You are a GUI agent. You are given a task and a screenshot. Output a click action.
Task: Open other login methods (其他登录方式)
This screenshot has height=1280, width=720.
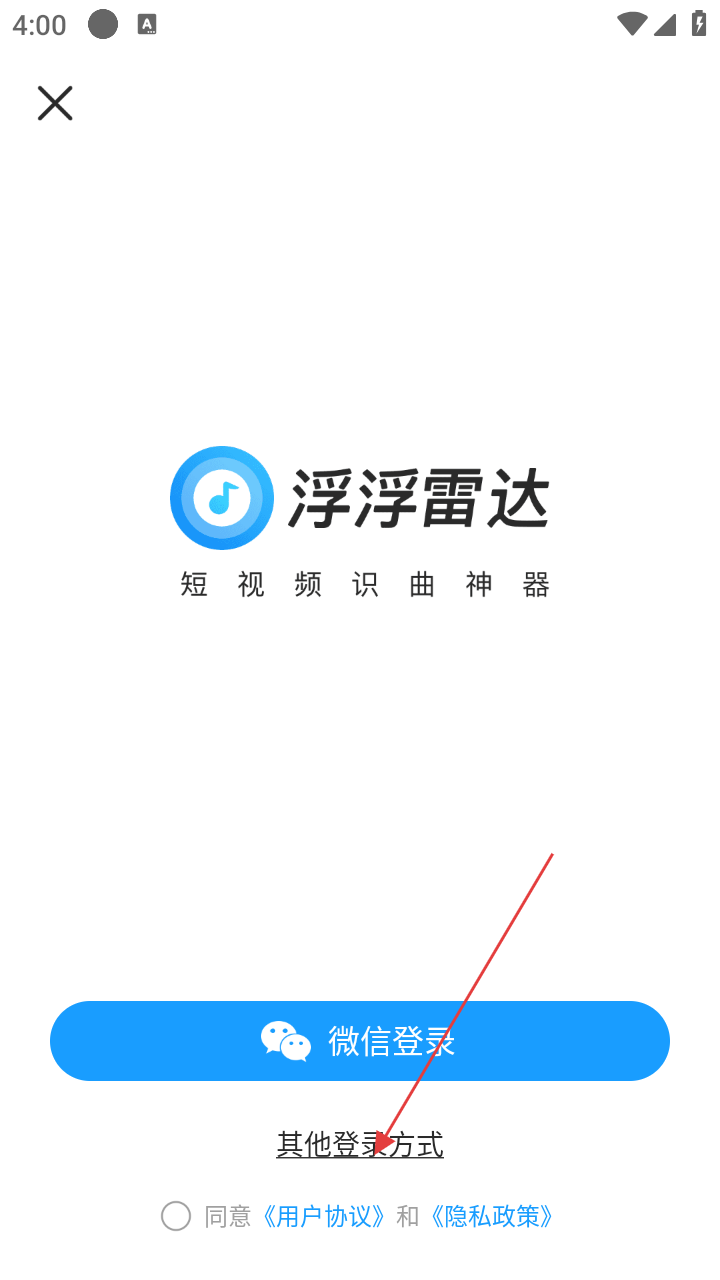(360, 1144)
